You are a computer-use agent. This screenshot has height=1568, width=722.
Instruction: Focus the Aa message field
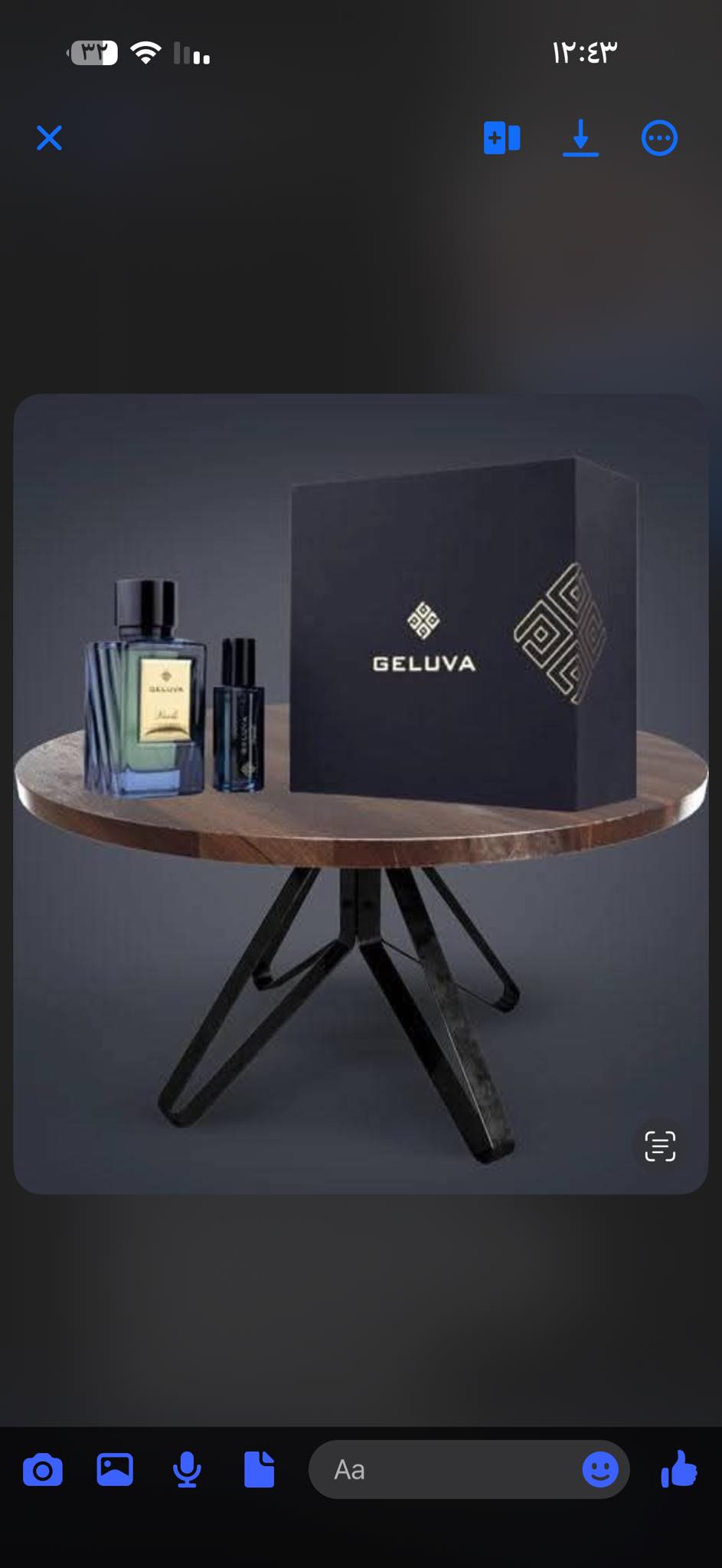(444, 1470)
